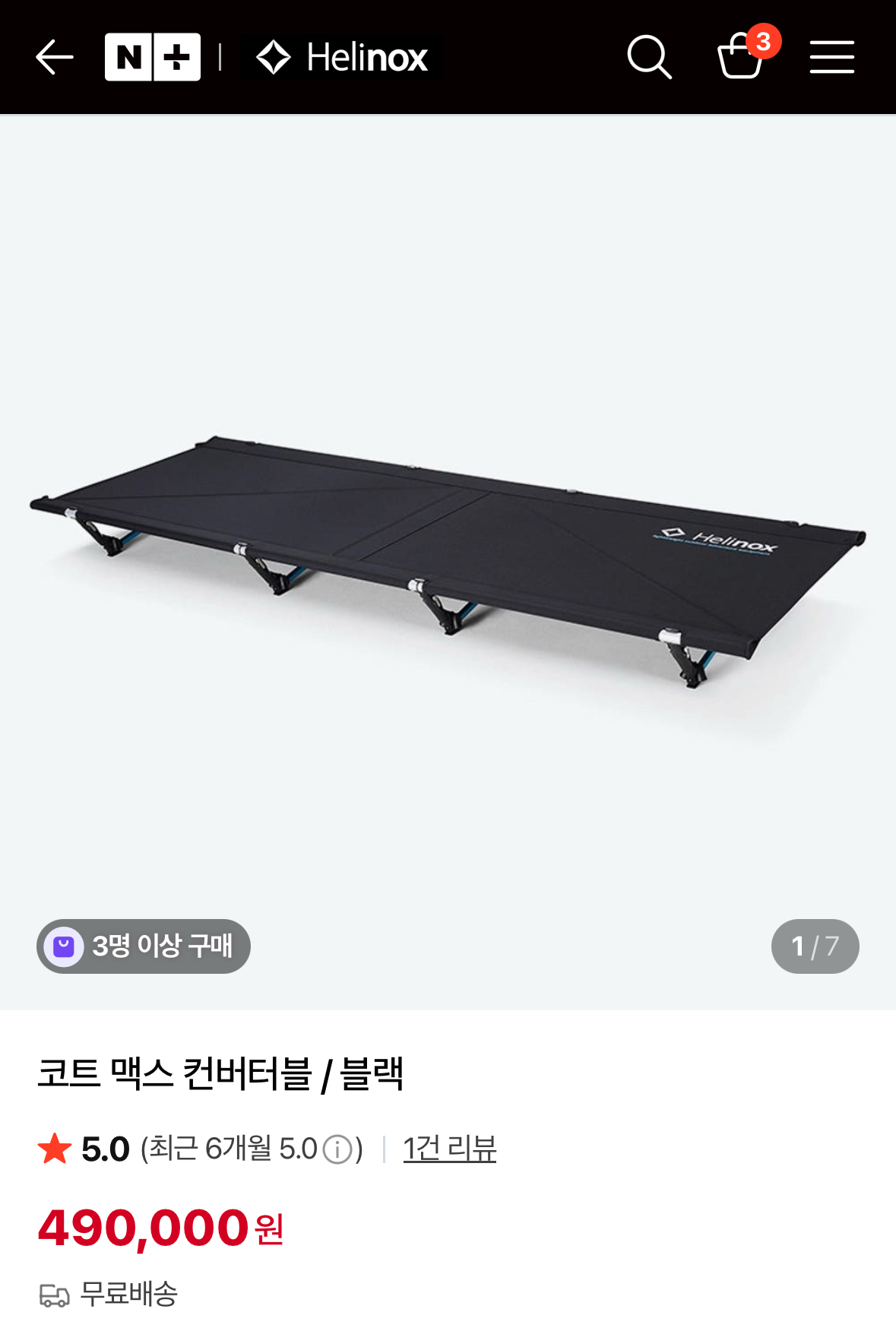This screenshot has width=896, height=1344.
Task: Tap the orange star rating icon
Action: [54, 1149]
